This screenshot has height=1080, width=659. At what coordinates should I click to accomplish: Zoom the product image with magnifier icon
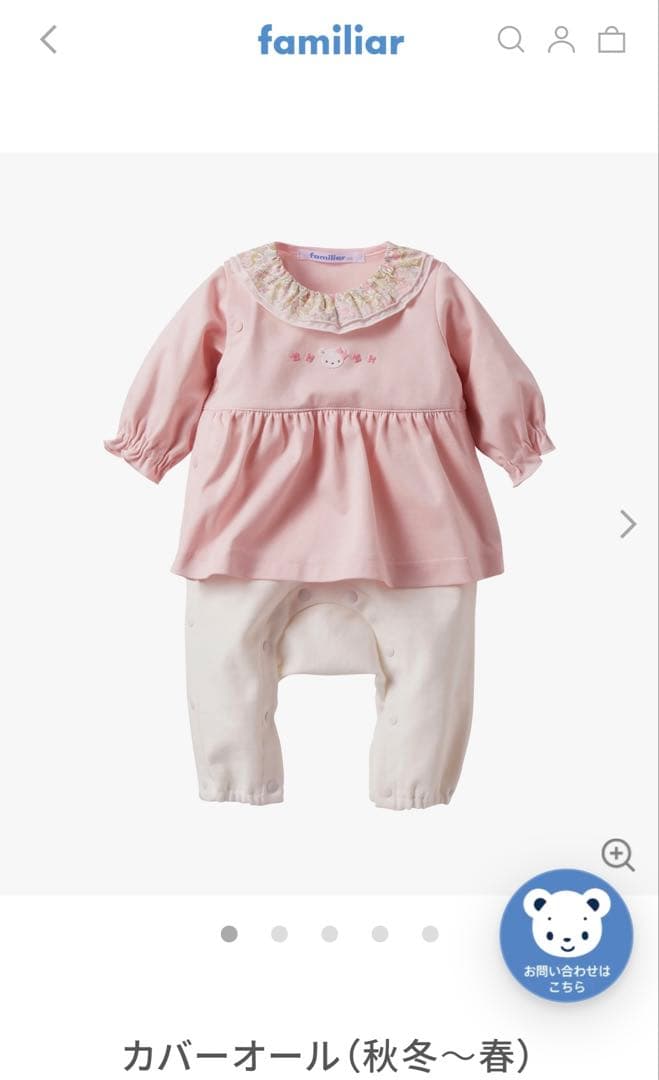point(618,855)
